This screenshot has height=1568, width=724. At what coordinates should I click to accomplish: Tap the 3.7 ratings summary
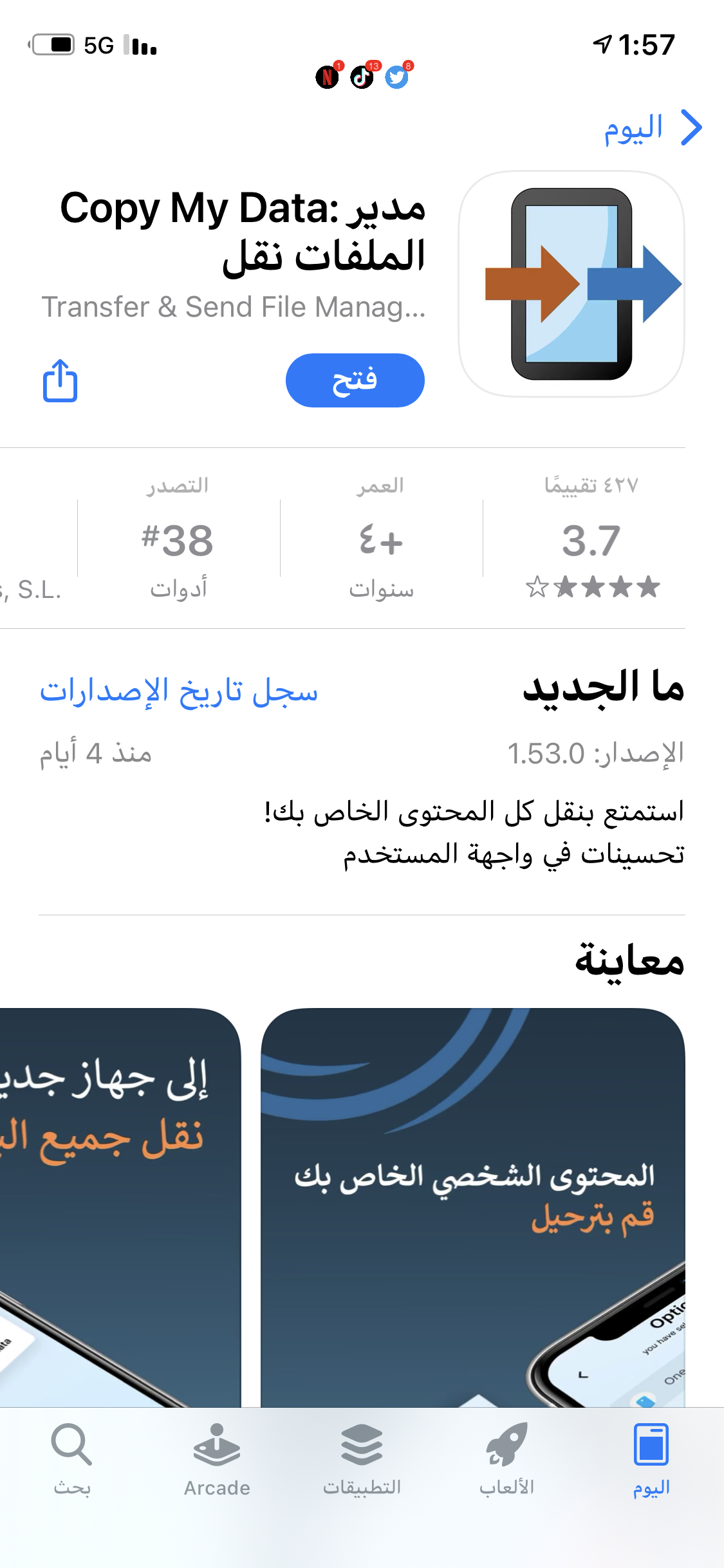591,539
